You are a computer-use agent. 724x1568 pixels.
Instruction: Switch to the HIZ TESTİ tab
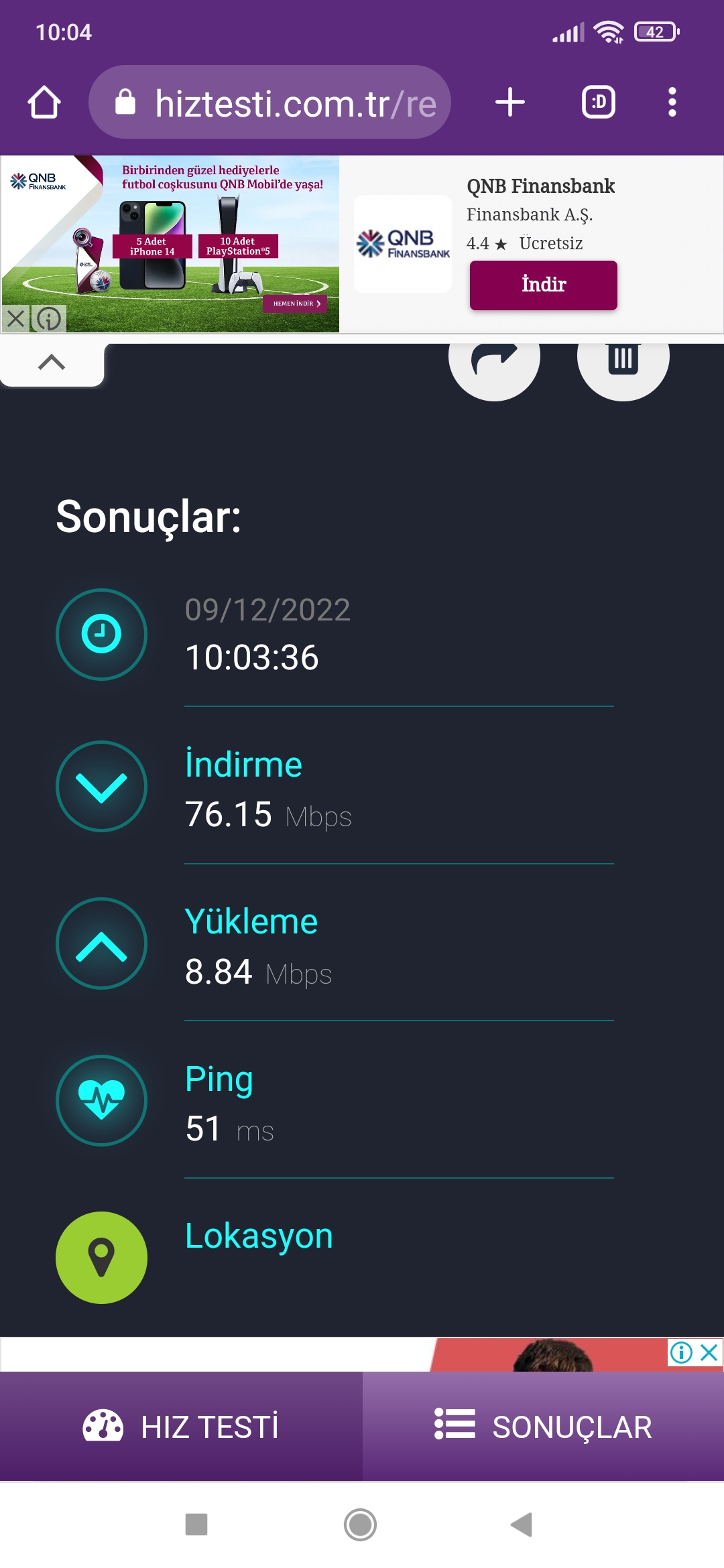[x=181, y=1426]
